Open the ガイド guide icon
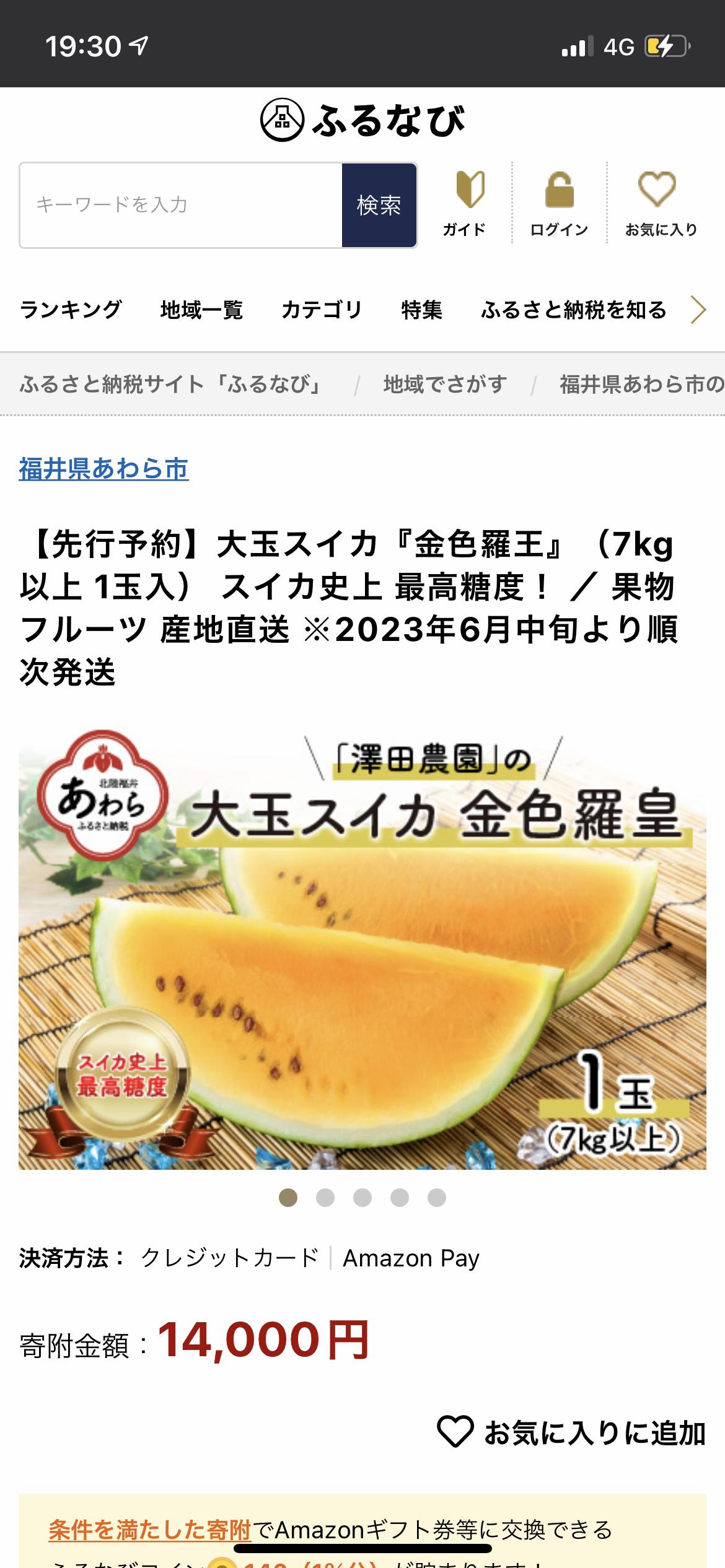Image resolution: width=725 pixels, height=1568 pixels. (465, 204)
